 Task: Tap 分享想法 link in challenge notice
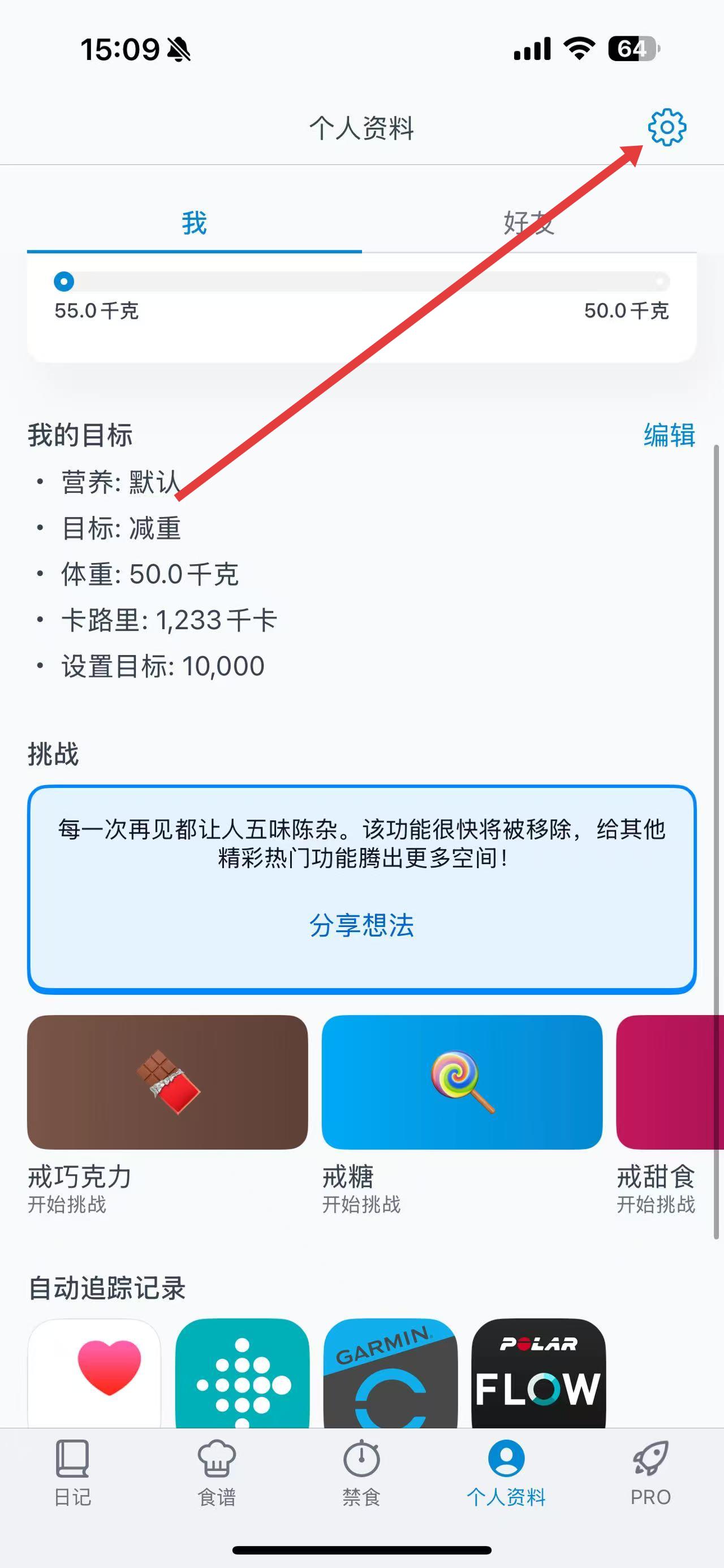(361, 925)
